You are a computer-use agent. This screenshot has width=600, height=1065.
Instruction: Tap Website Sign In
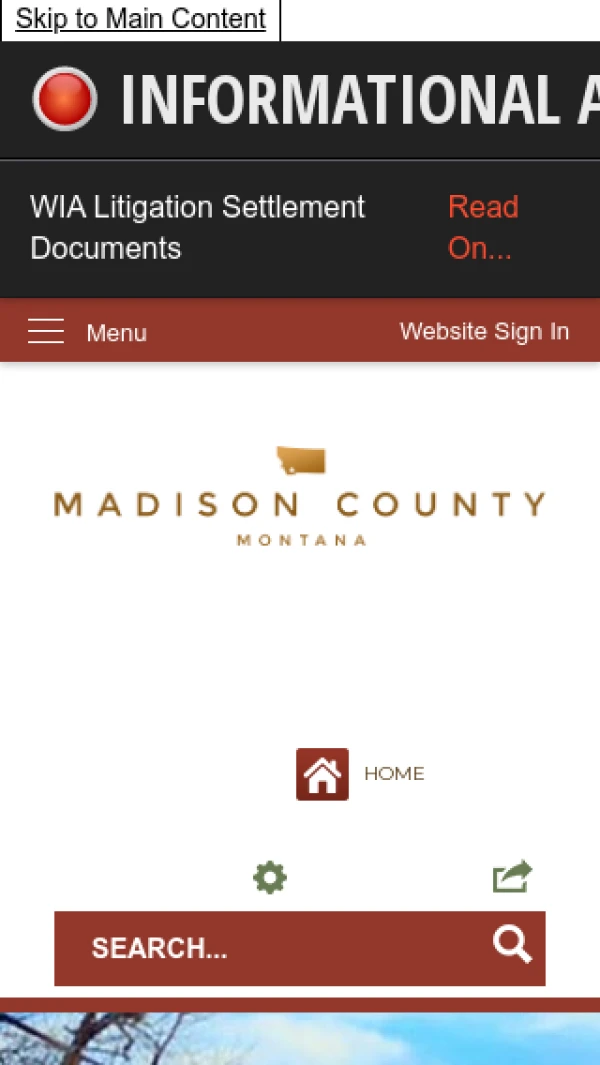pos(484,331)
